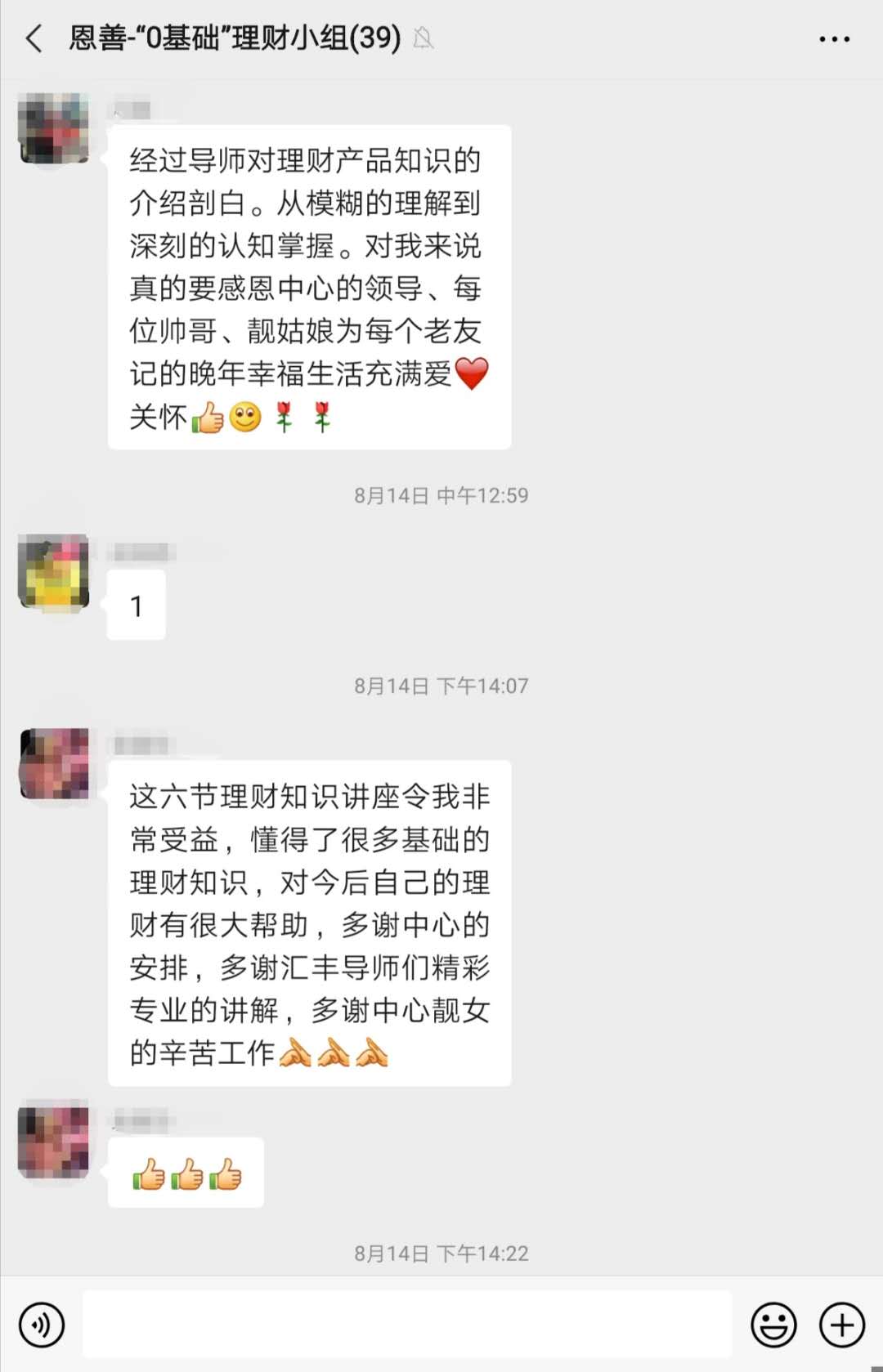Open the emoji sticker picker
883x1372 pixels.
click(773, 1325)
